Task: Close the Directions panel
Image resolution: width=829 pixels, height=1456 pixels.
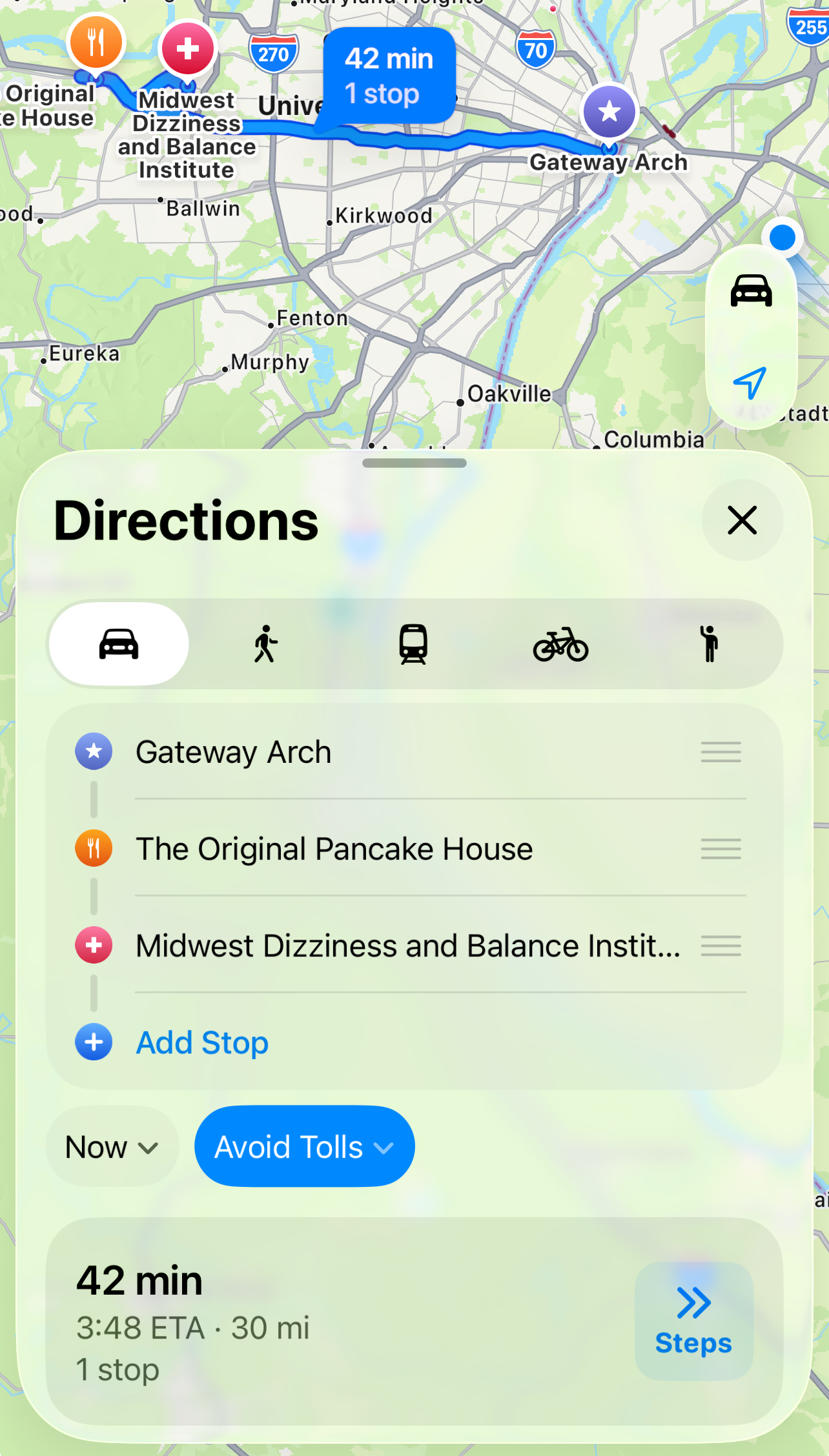Action: pos(742,520)
